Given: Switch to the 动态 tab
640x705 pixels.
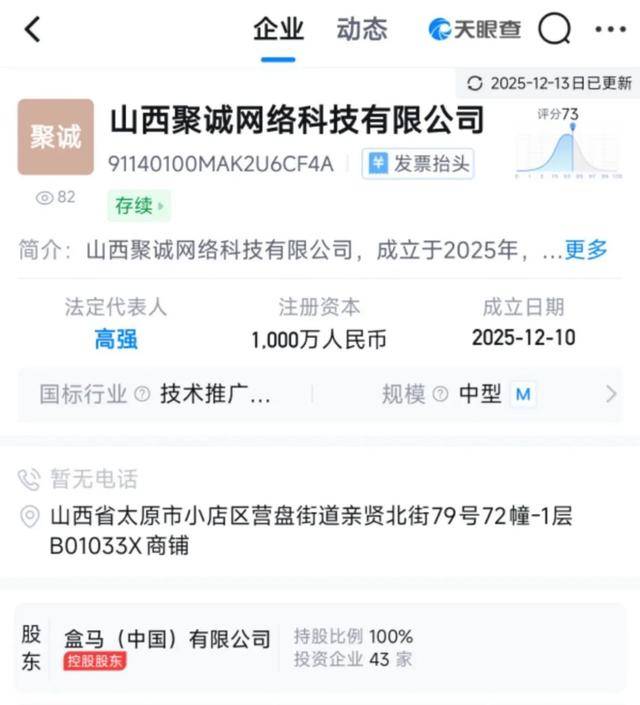Looking at the screenshot, I should click(x=362, y=30).
